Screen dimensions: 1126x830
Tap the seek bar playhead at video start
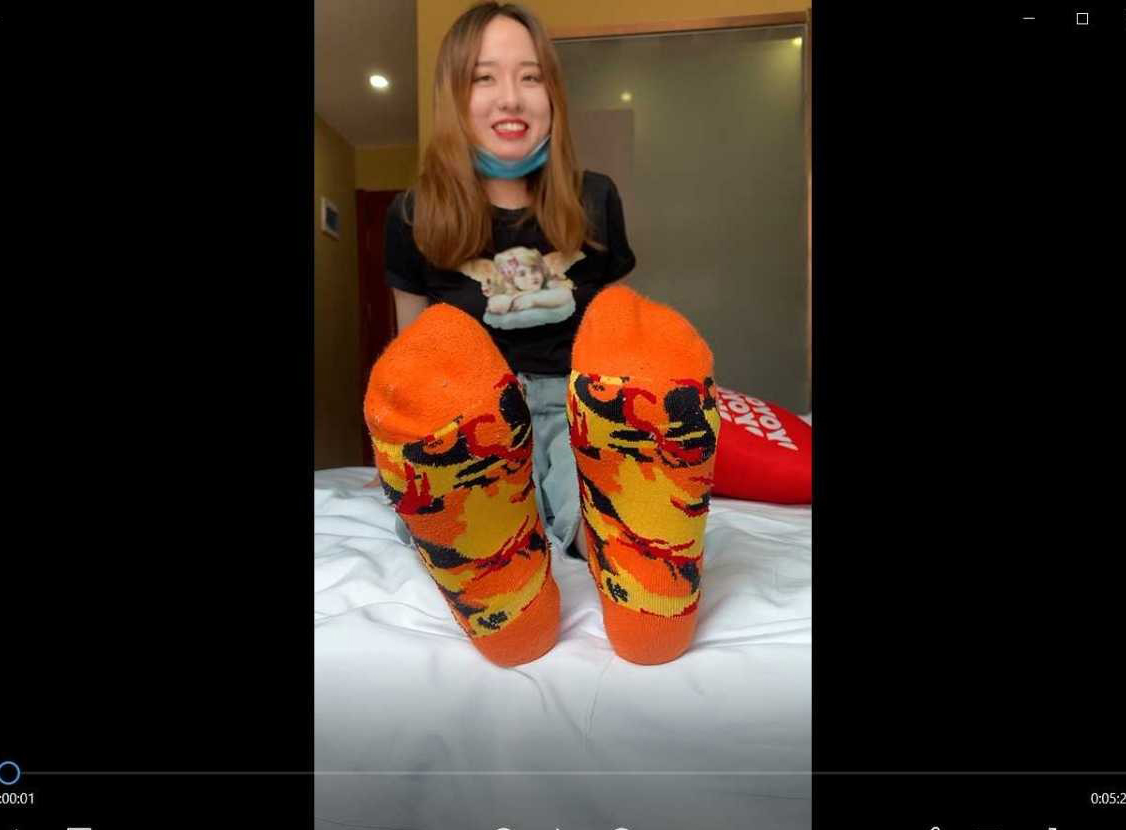click(x=9, y=772)
